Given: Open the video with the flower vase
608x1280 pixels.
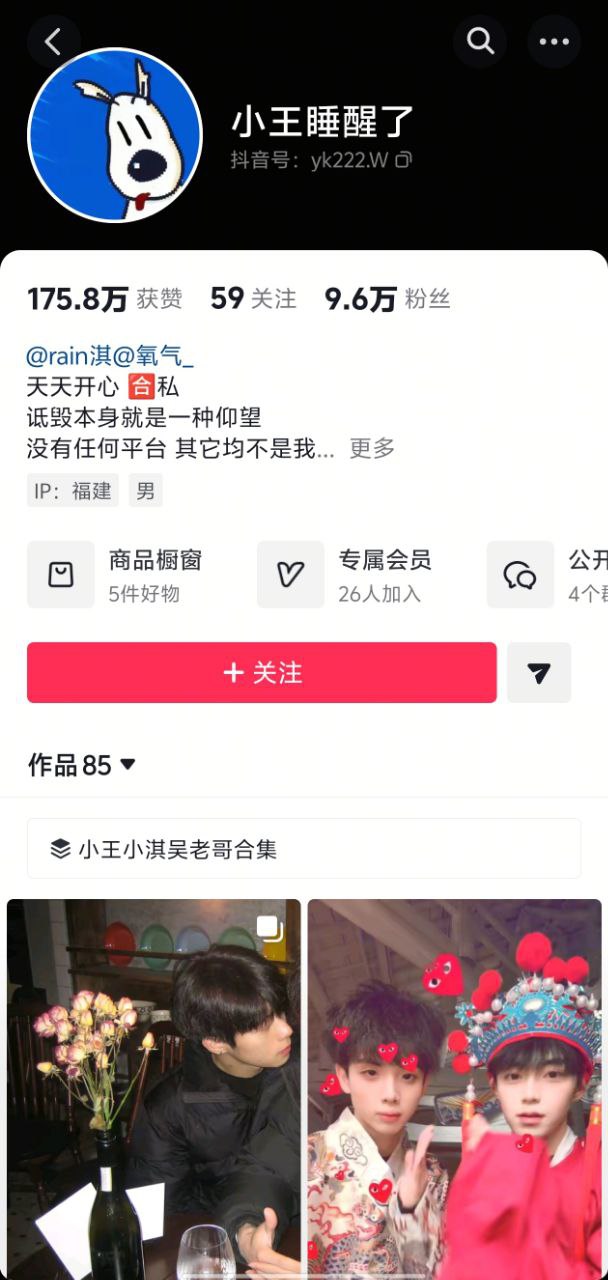Looking at the screenshot, I should click(154, 1088).
